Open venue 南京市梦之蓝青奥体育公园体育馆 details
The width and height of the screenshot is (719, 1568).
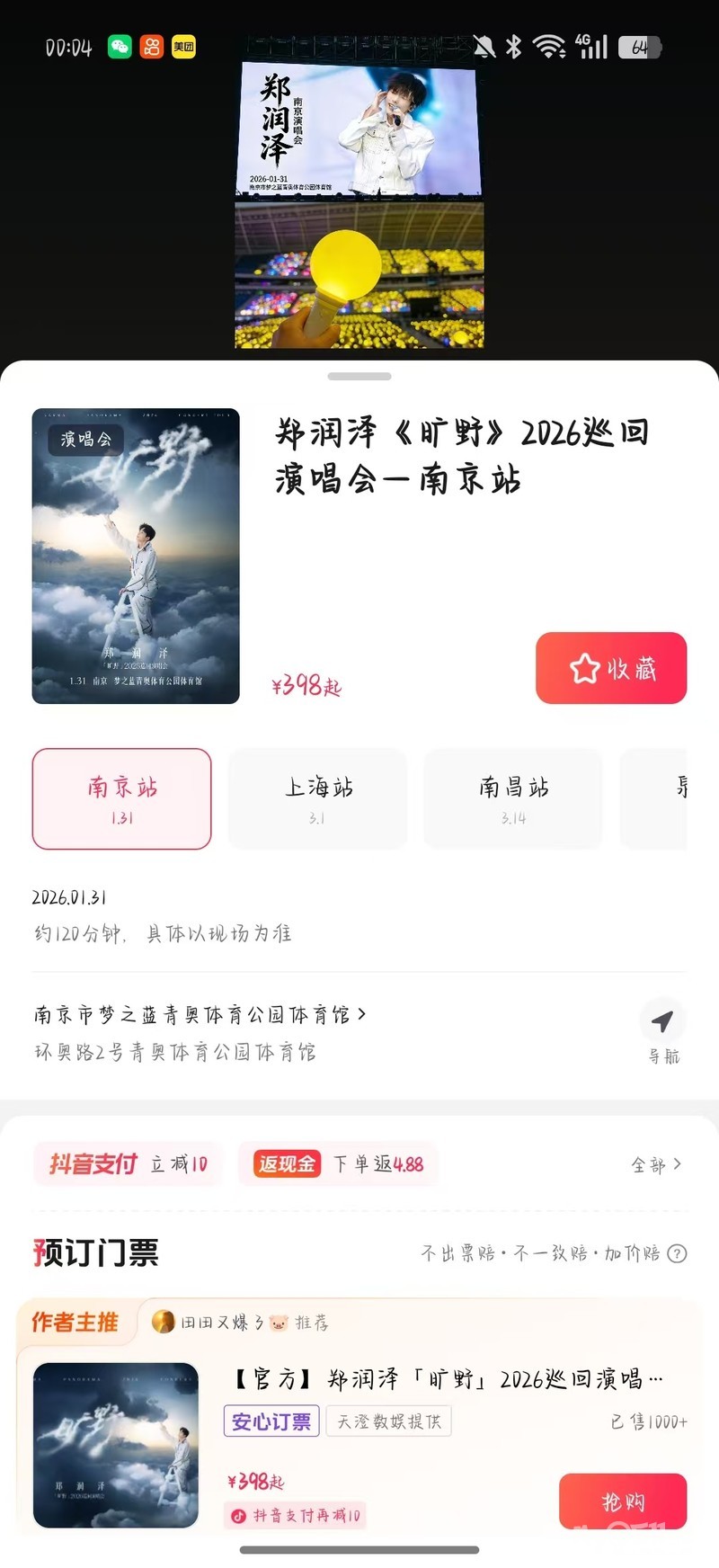pyautogui.click(x=200, y=1015)
